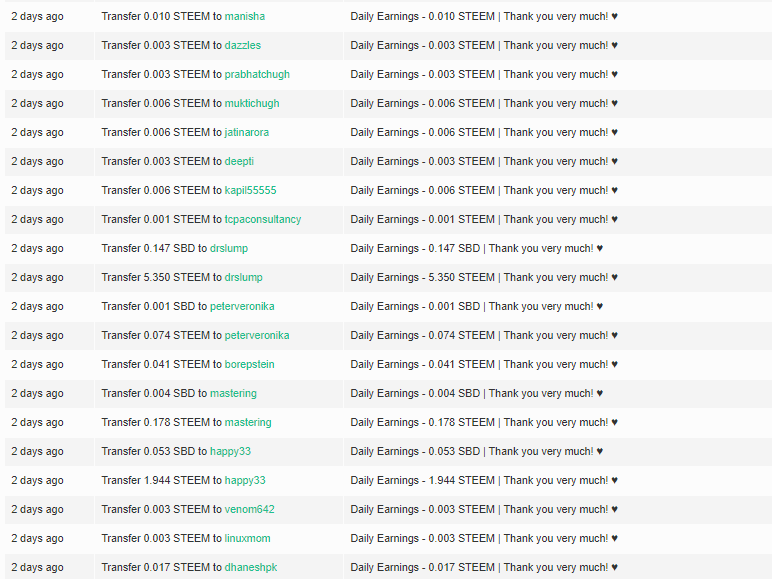
Task: Open the linuxmom account link
Action: (x=247, y=539)
